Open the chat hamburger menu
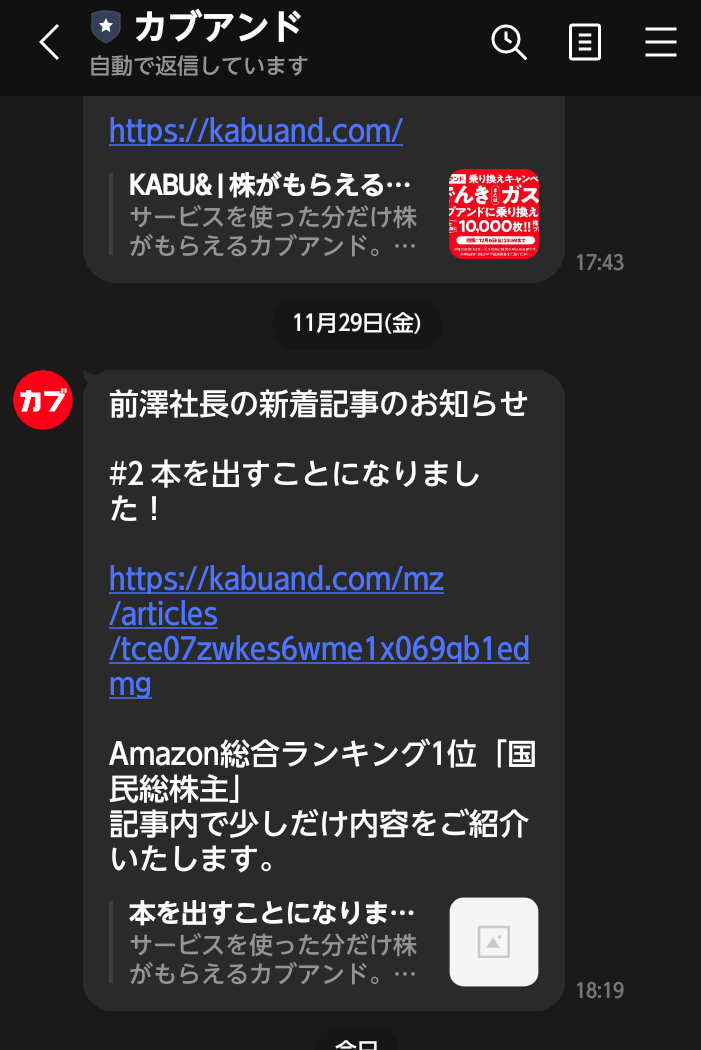 [661, 43]
